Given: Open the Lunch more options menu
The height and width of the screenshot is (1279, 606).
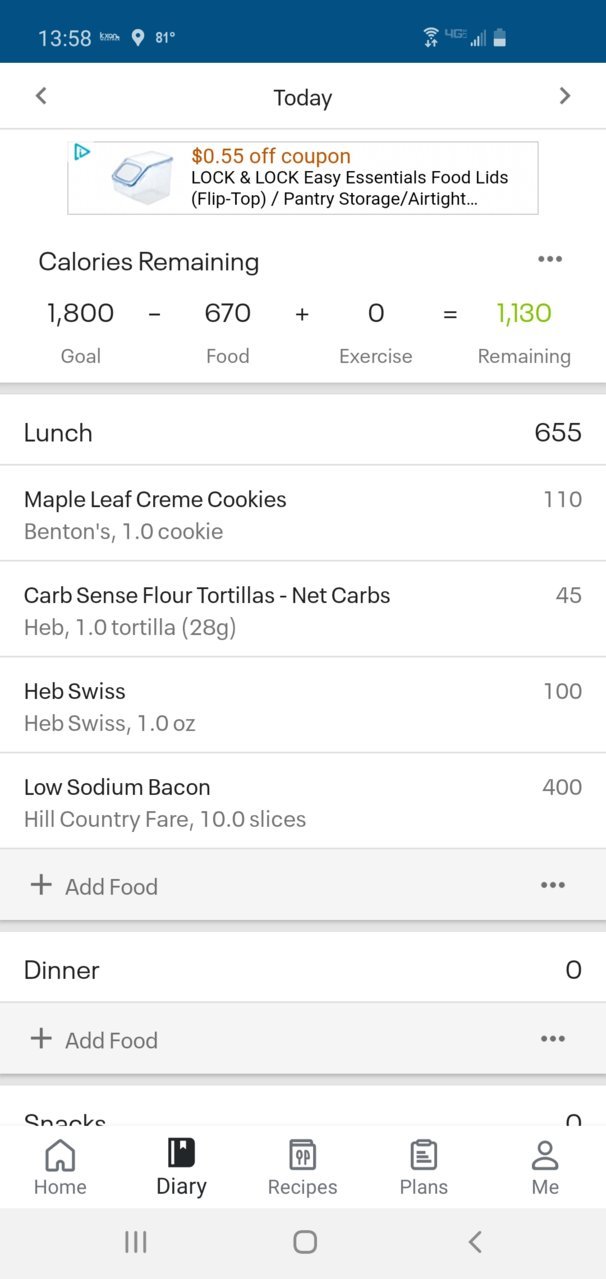Looking at the screenshot, I should pyautogui.click(x=553, y=885).
